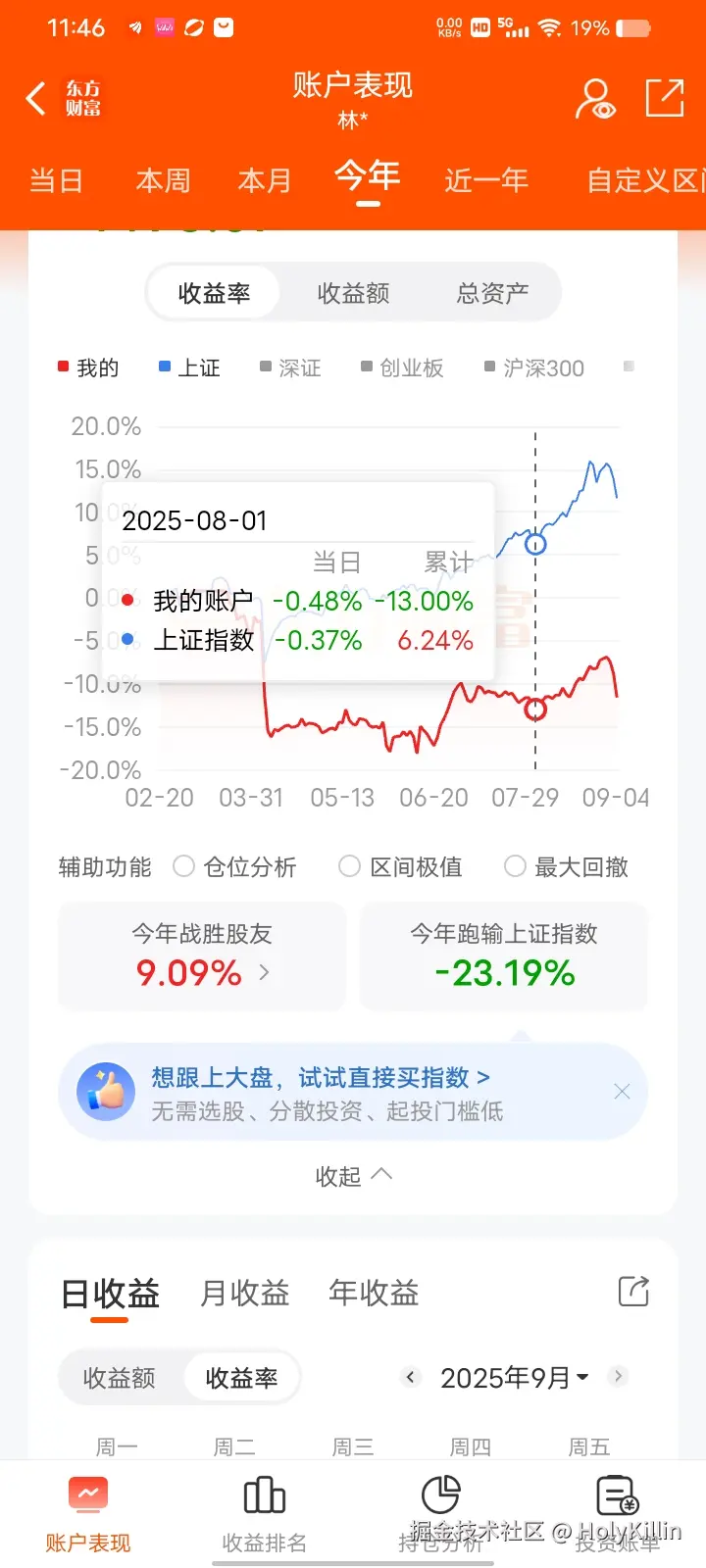Open the profile icon at top right
Image resolution: width=706 pixels, height=1568 pixels.
pos(596,98)
